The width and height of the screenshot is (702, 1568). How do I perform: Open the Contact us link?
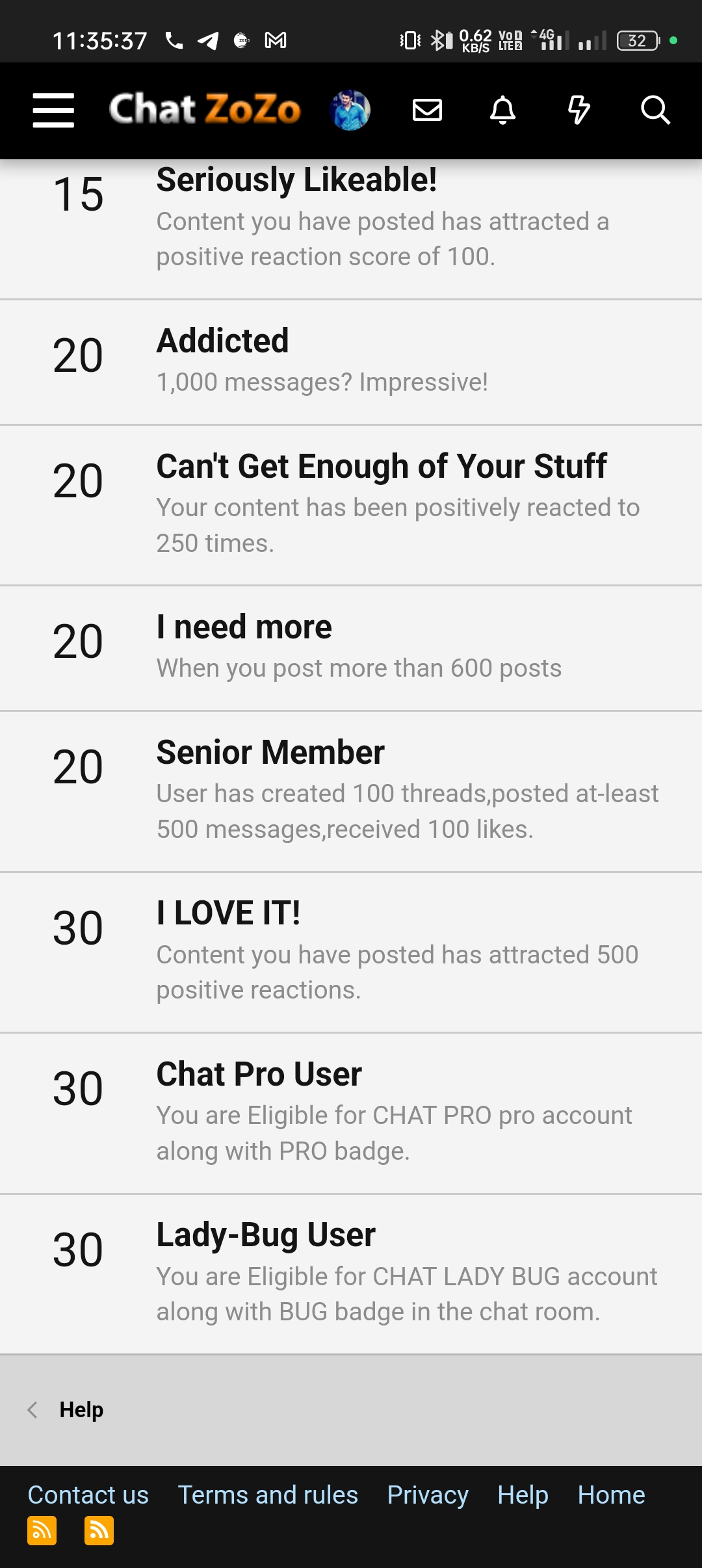coord(88,1495)
